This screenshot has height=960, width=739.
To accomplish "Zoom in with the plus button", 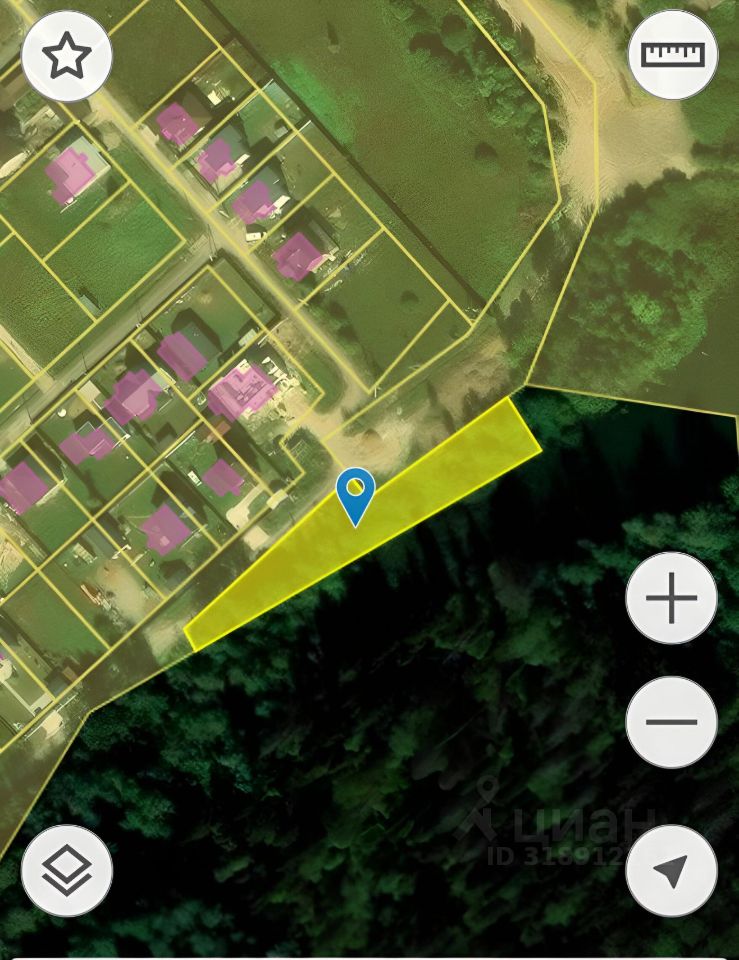I will (671, 598).
